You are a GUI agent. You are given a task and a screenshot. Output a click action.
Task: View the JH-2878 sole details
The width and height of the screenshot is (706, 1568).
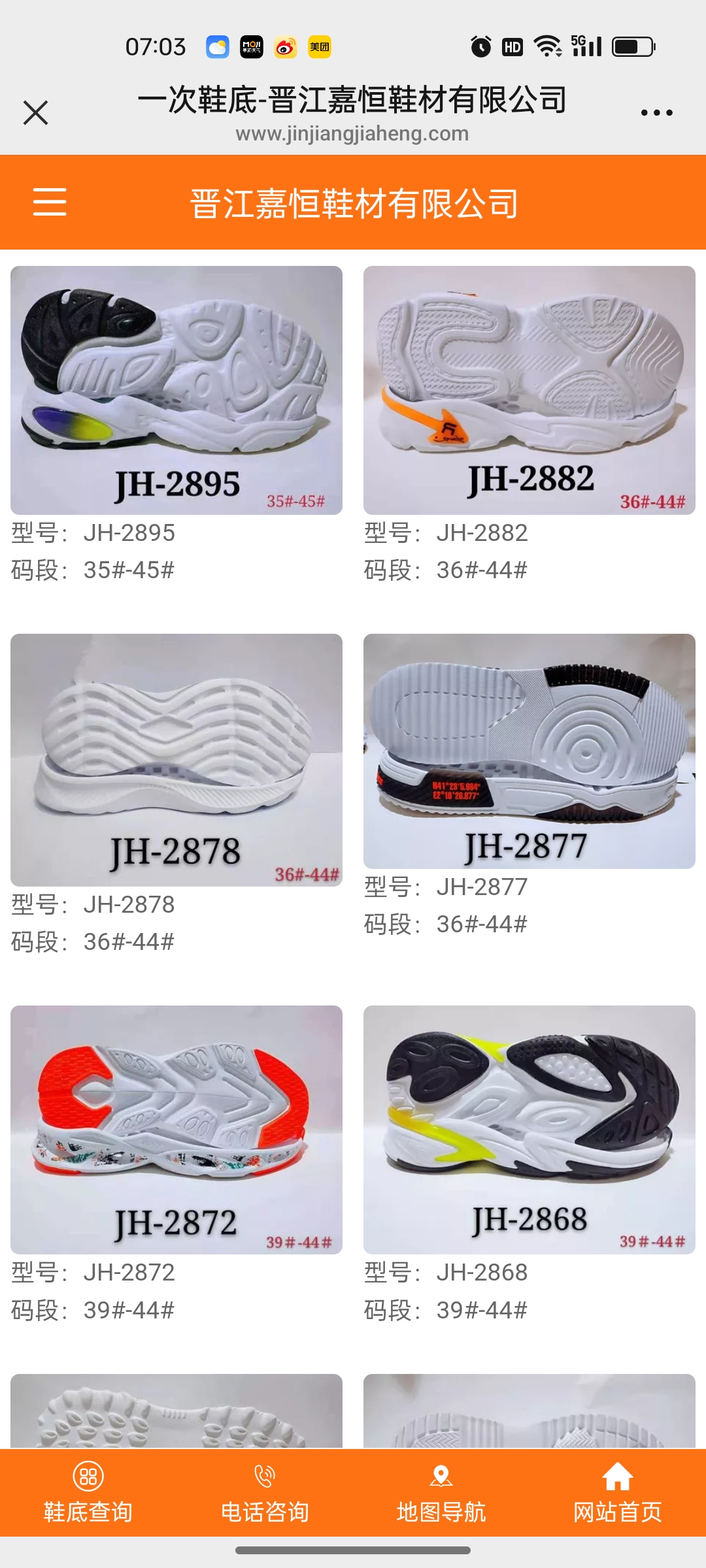coord(176,759)
